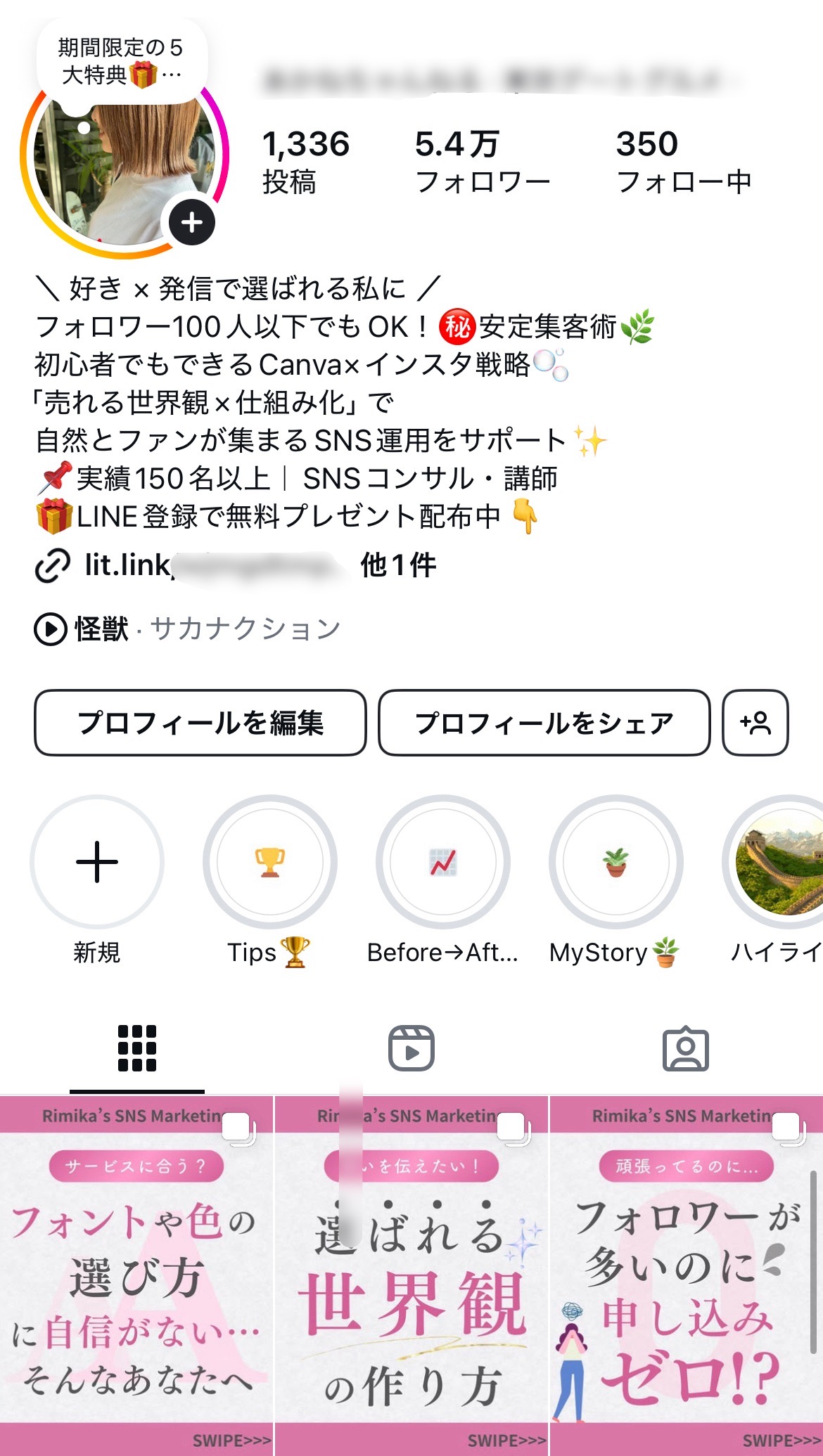Open the note bubble 期間限定の5大特典

pyautogui.click(x=121, y=62)
